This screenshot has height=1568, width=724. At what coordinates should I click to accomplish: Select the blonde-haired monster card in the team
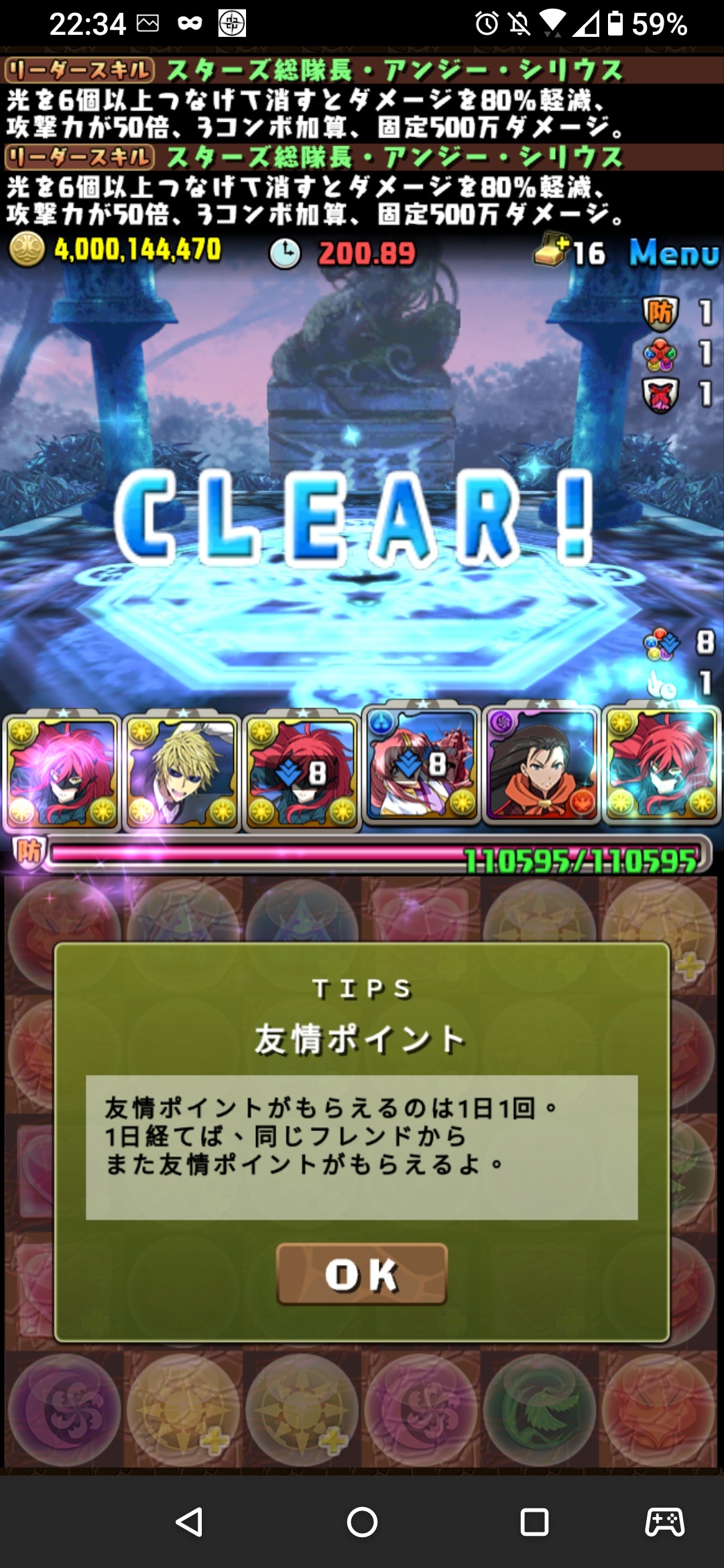182,771
